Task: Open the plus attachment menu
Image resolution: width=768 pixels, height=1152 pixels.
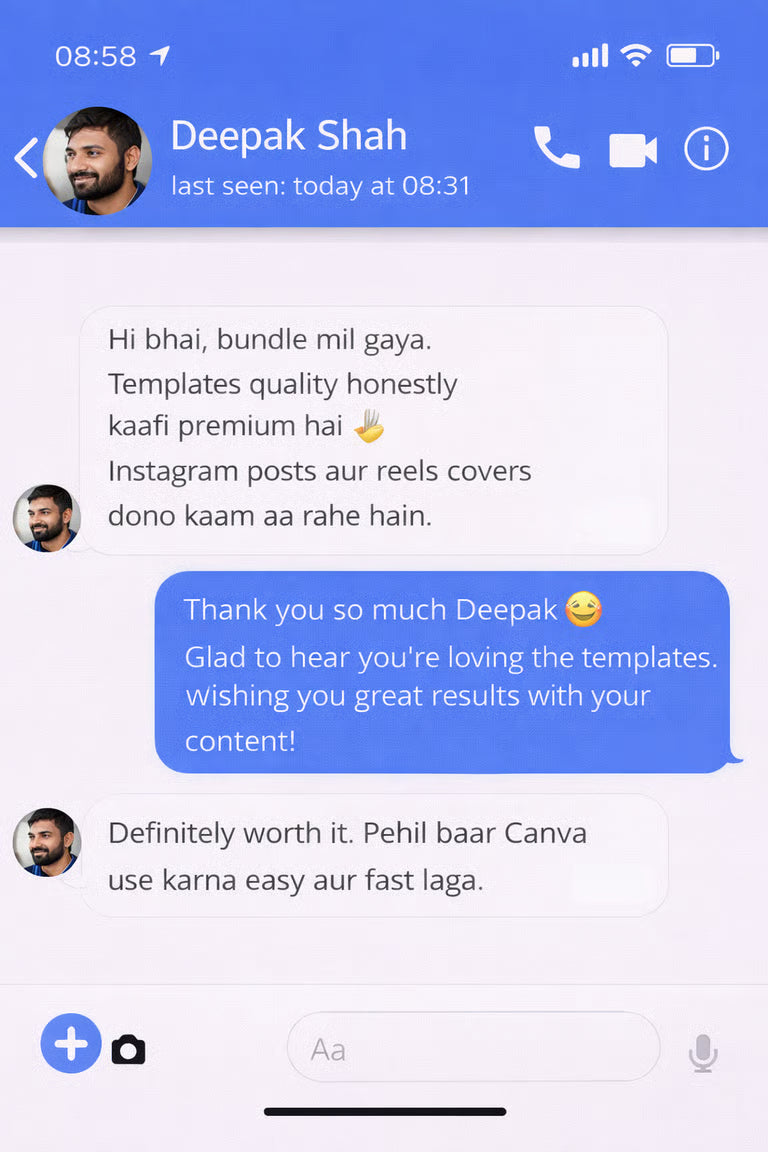Action: click(x=71, y=1044)
